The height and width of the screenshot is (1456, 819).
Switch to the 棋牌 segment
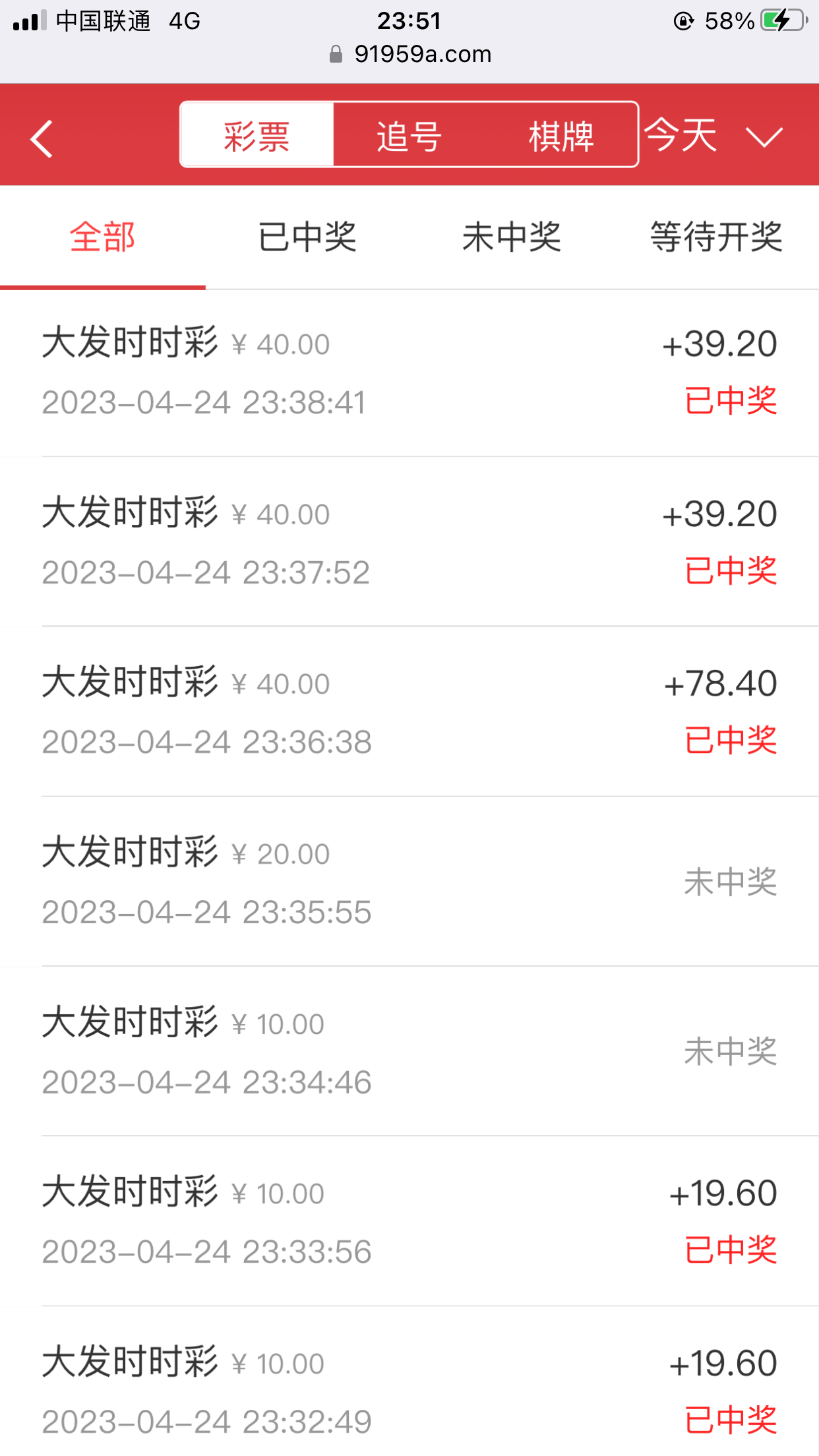point(561,136)
